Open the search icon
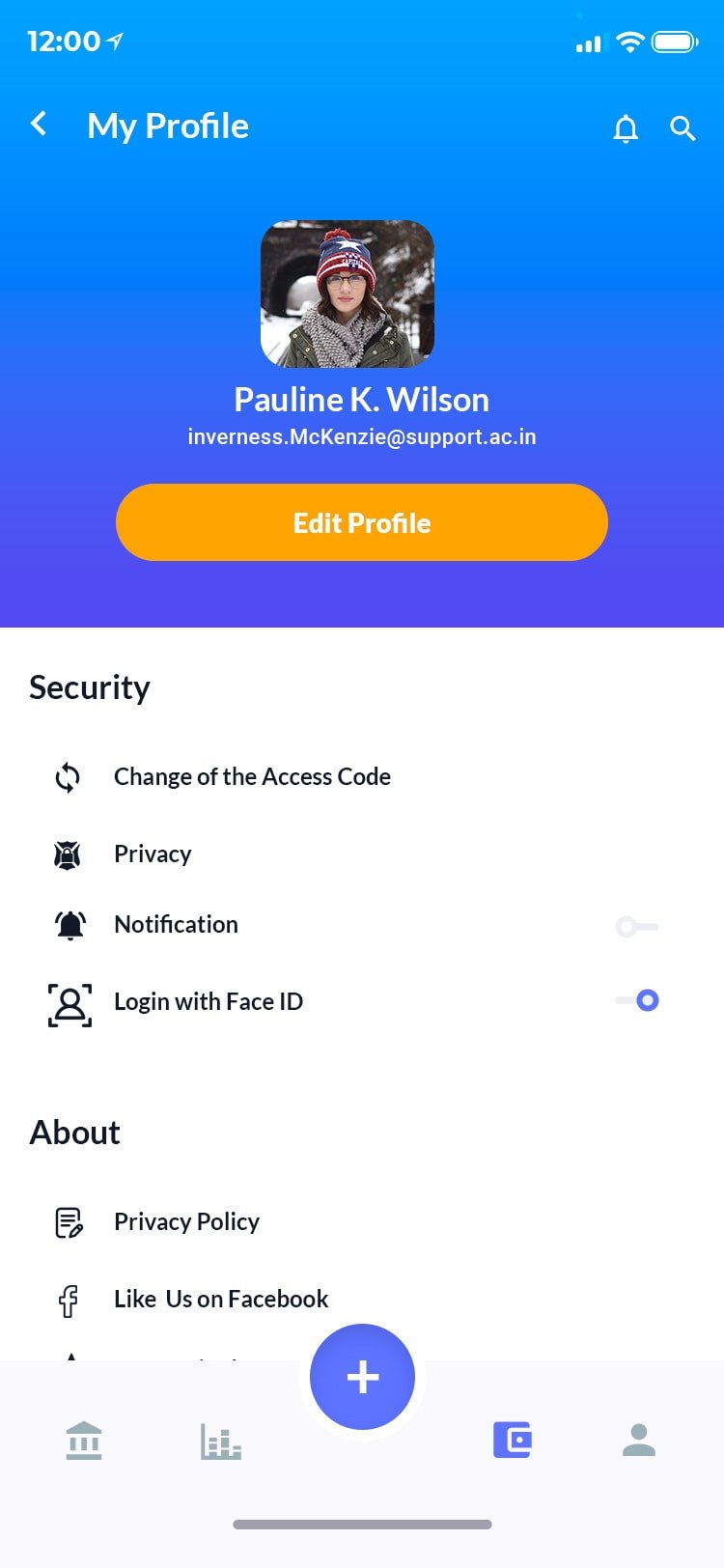 pos(682,127)
